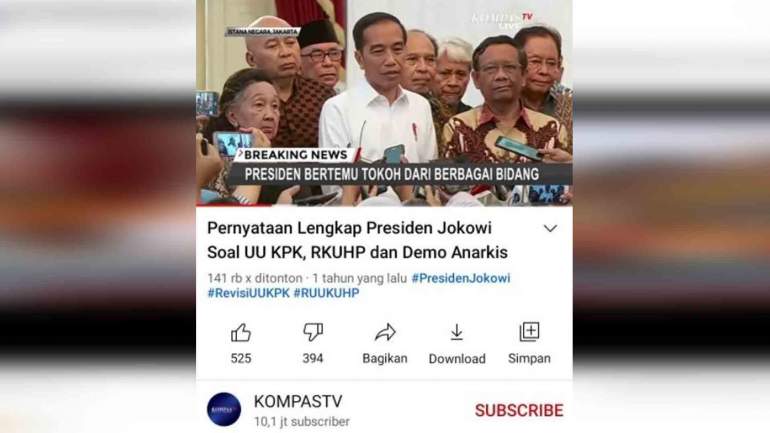Screen dimensions: 770x433
Task: Dislike this KompasTV video
Action: pos(312,333)
